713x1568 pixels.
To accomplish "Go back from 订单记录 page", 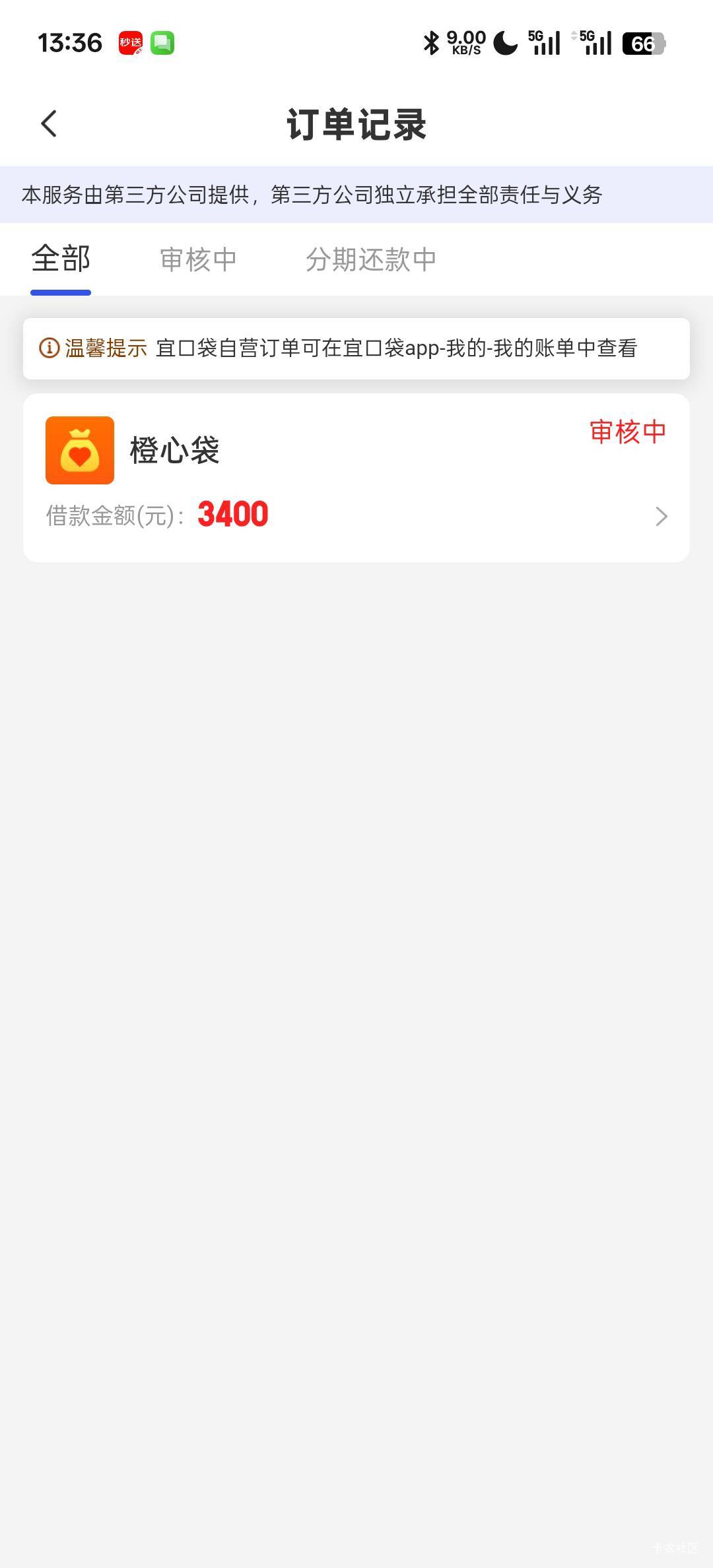I will click(x=49, y=123).
